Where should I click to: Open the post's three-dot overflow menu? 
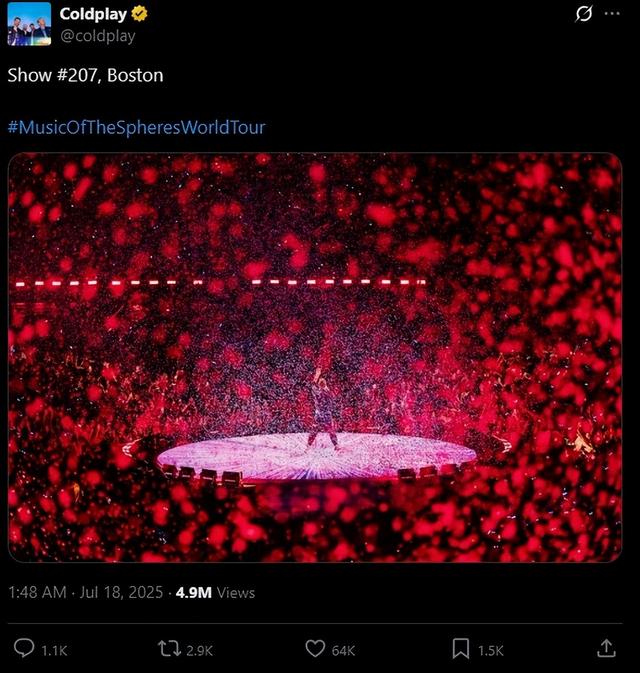(612, 14)
